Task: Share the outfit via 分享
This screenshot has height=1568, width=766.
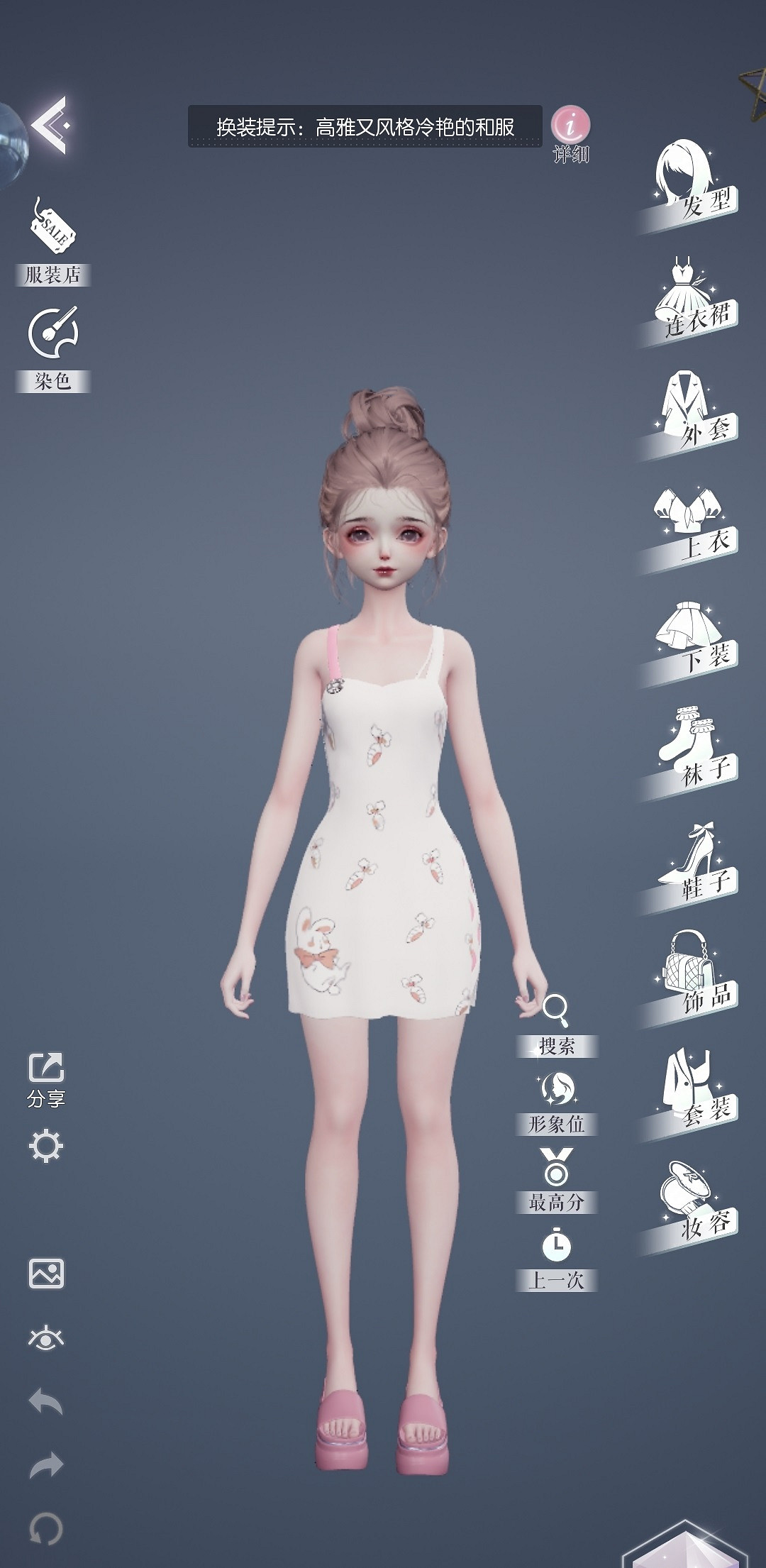Action: point(46,1078)
